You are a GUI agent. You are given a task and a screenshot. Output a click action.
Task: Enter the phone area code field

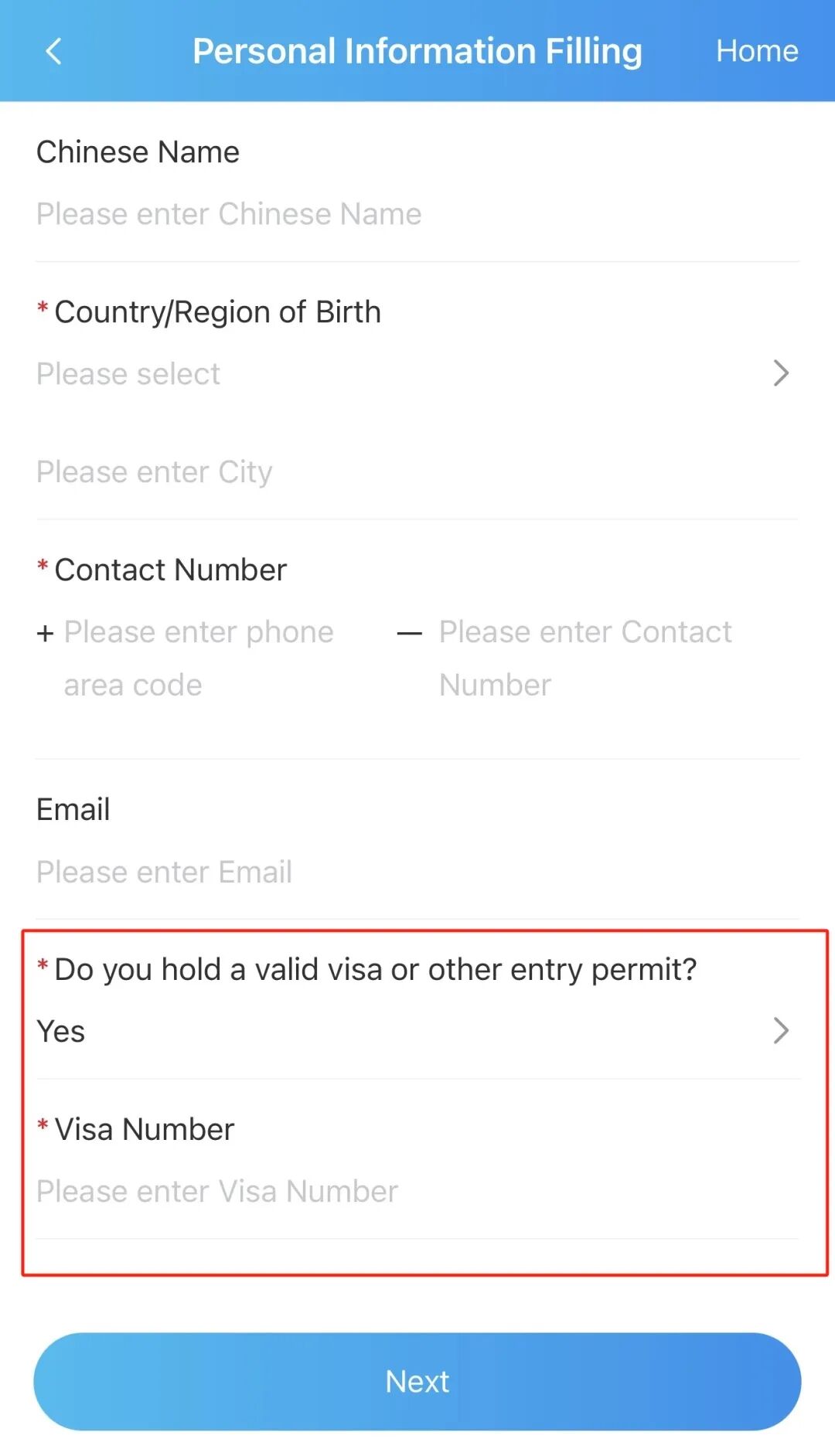199,658
